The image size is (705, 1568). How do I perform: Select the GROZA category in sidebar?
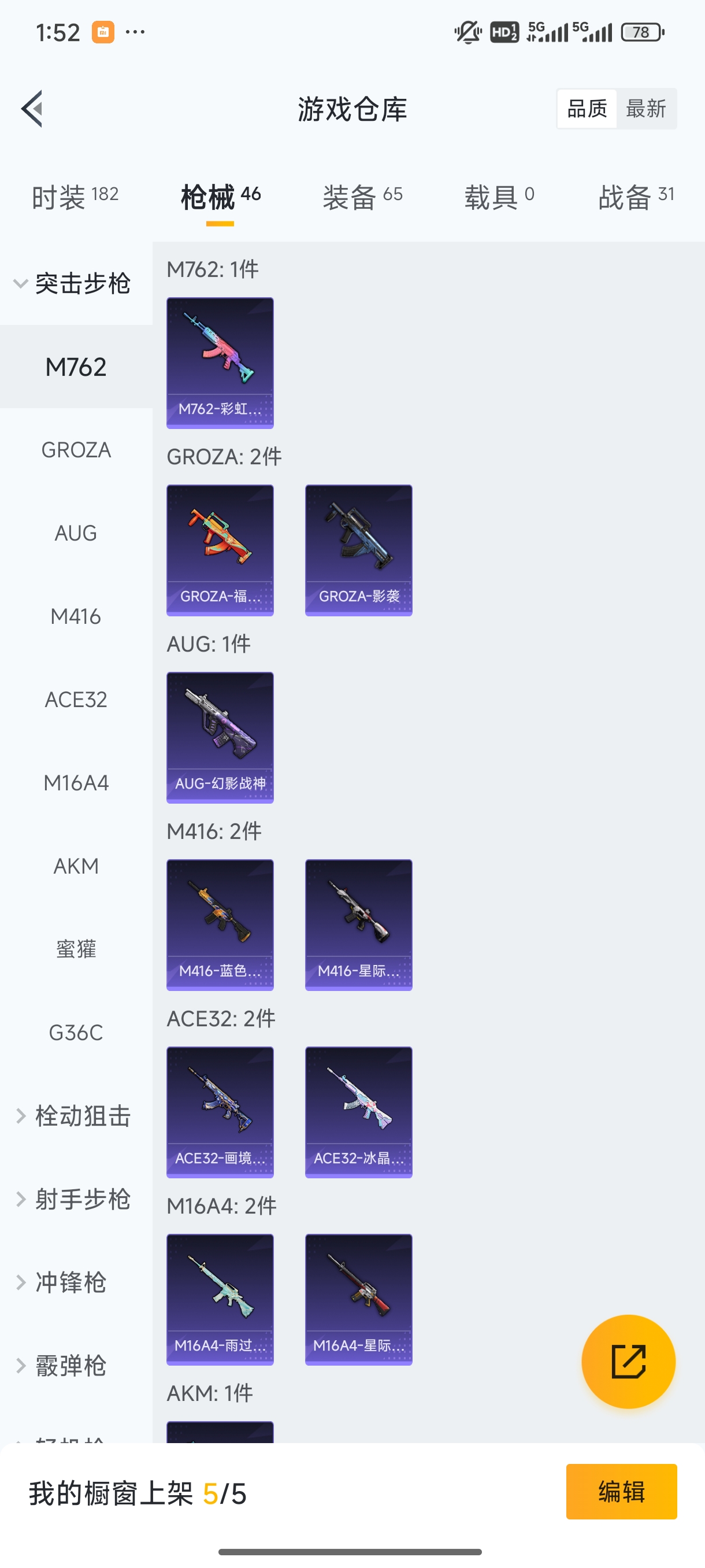pos(76,450)
